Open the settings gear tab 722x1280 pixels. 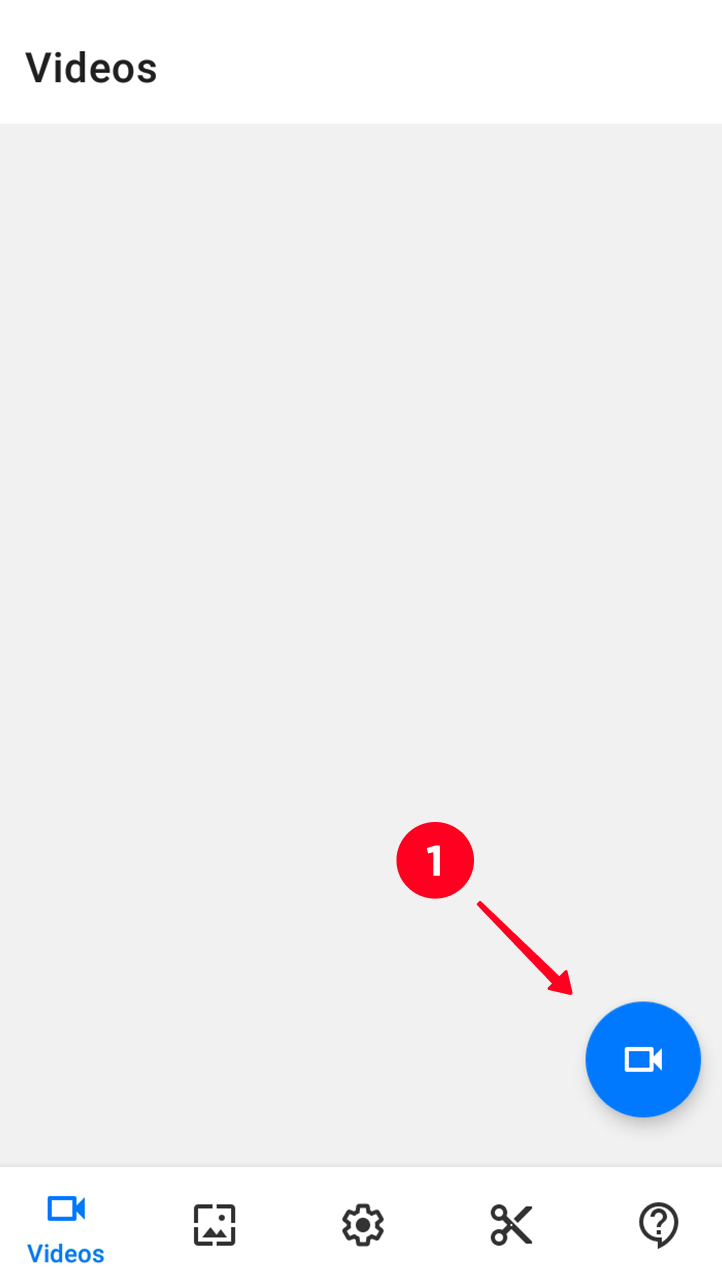[x=362, y=1225]
